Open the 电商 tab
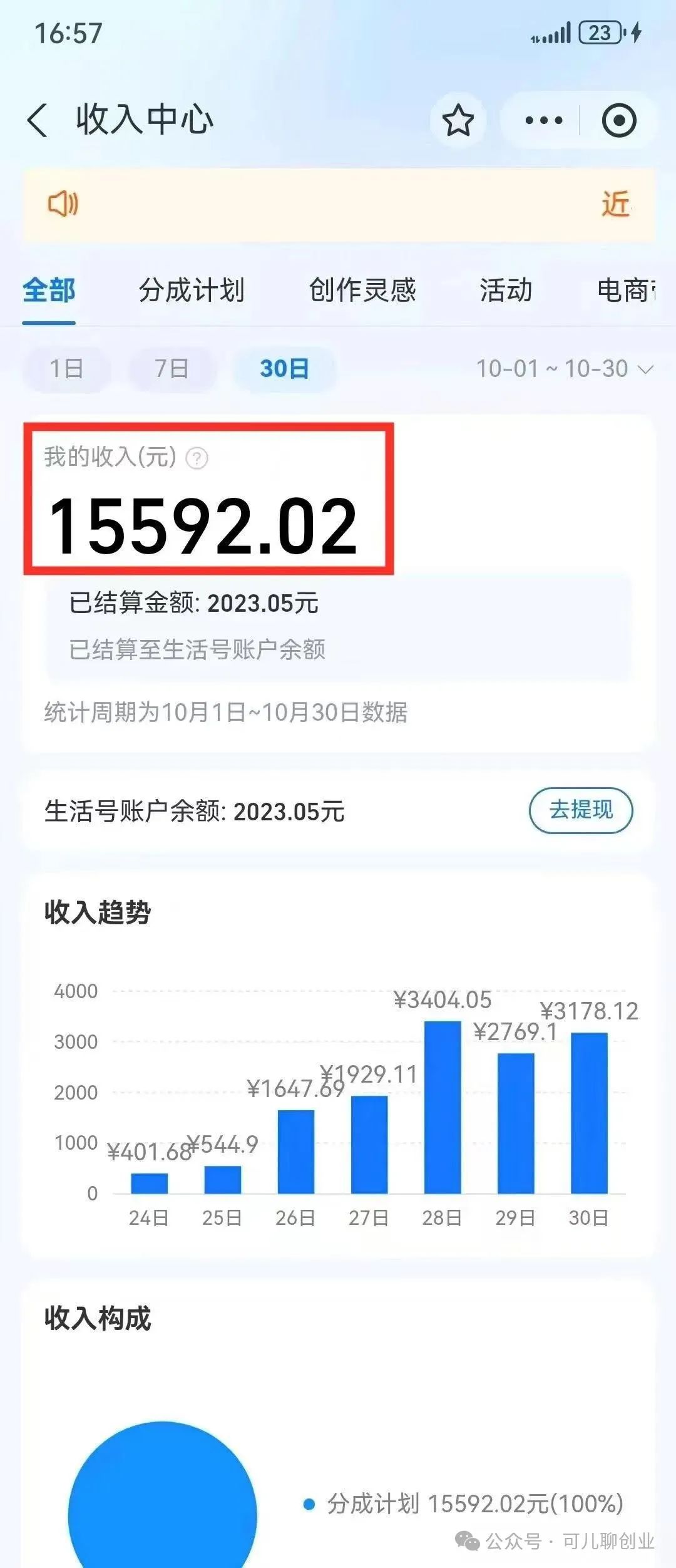The height and width of the screenshot is (1568, 676). (x=626, y=291)
